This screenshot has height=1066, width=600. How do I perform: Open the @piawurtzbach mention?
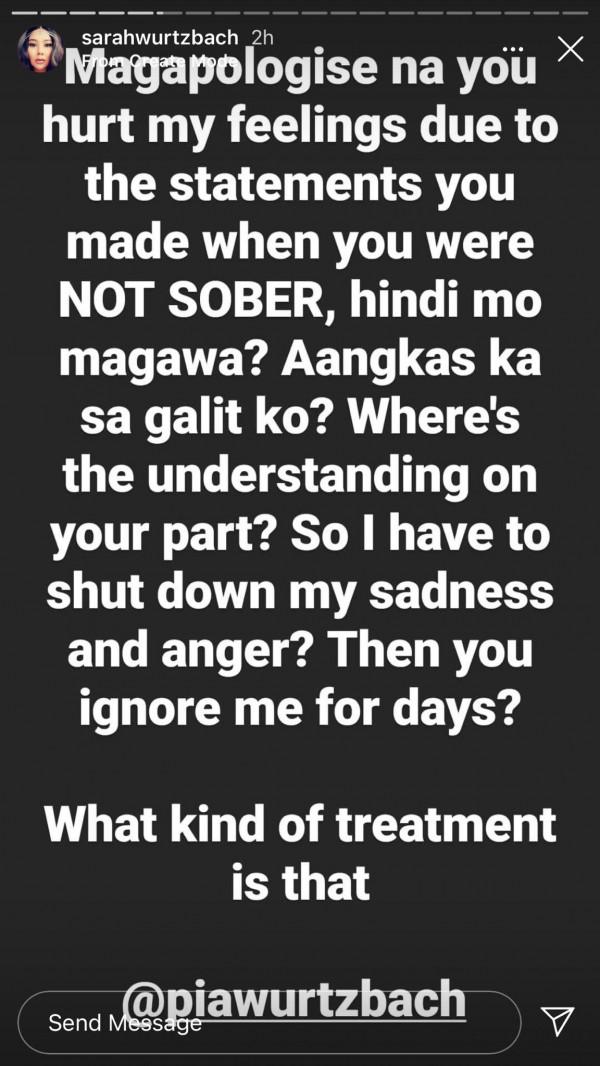coord(294,1001)
